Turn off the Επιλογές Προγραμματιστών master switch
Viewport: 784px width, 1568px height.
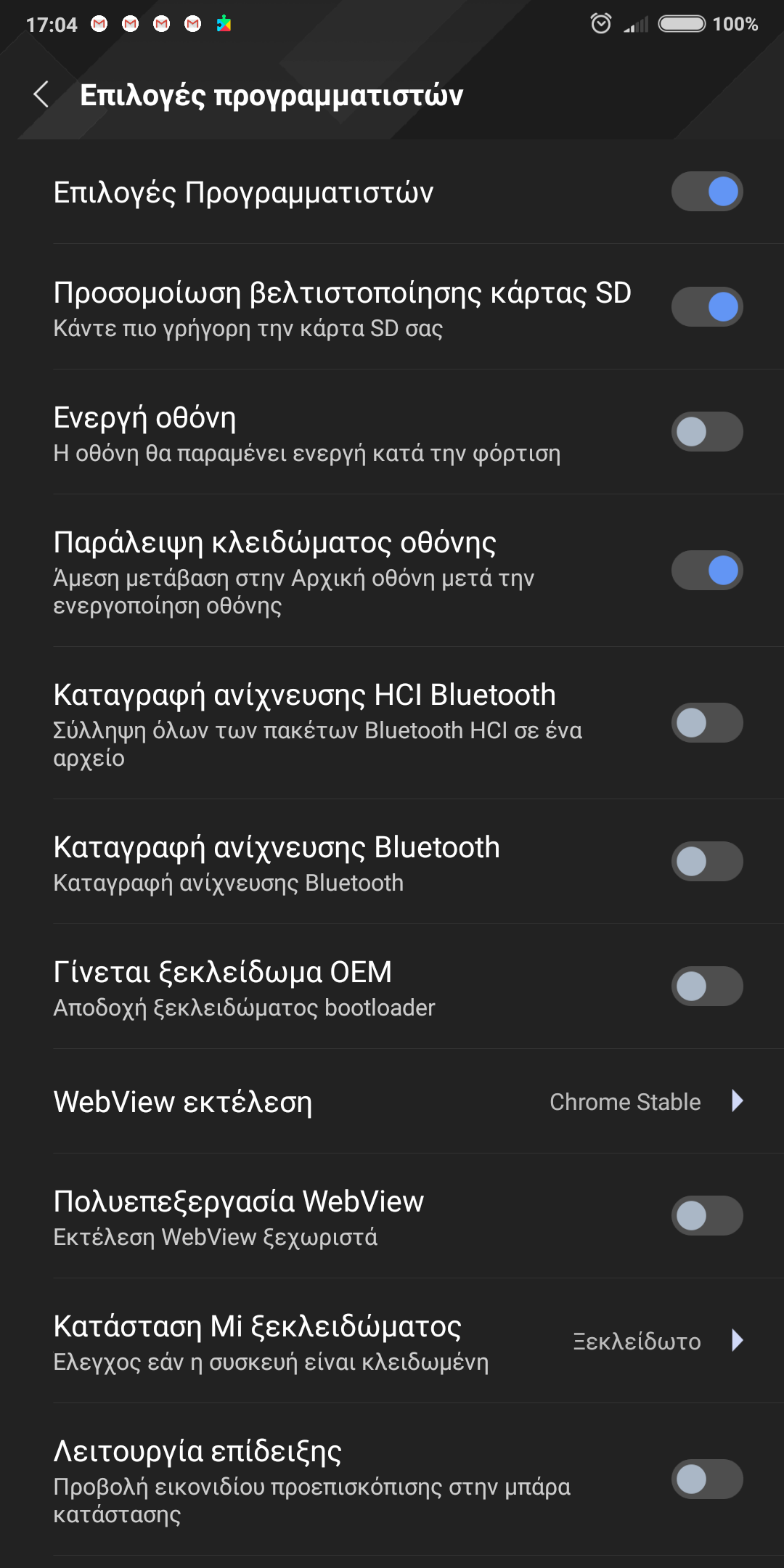click(706, 192)
